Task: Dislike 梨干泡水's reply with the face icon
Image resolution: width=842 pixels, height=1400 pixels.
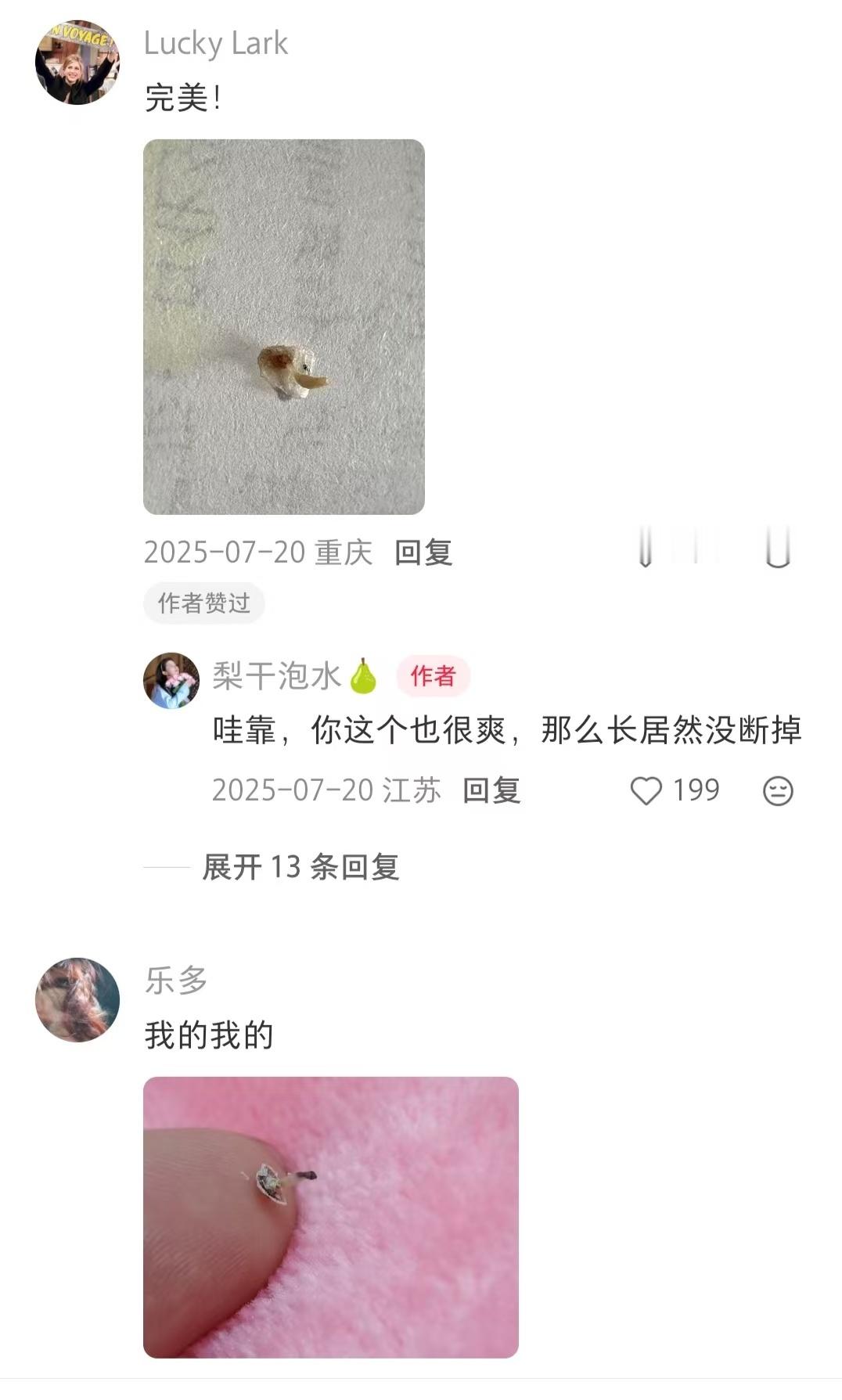Action: (x=778, y=791)
